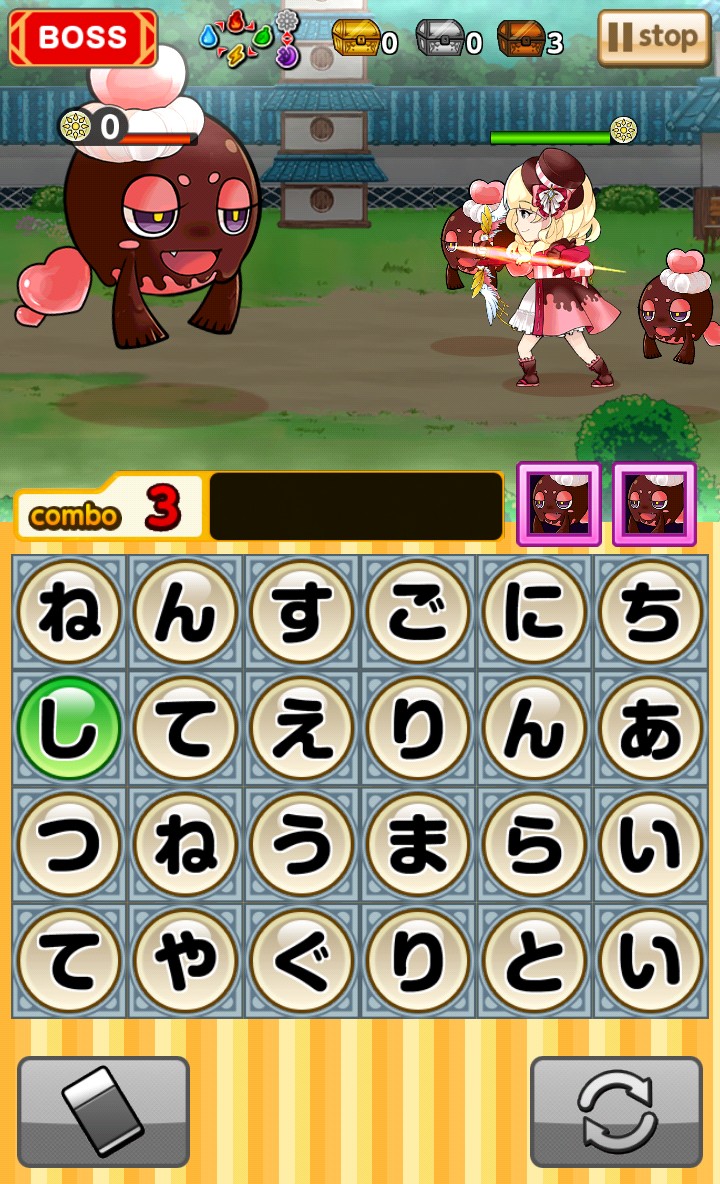720x1184 pixels.
Task: Tap the に letter tile
Action: tap(534, 612)
